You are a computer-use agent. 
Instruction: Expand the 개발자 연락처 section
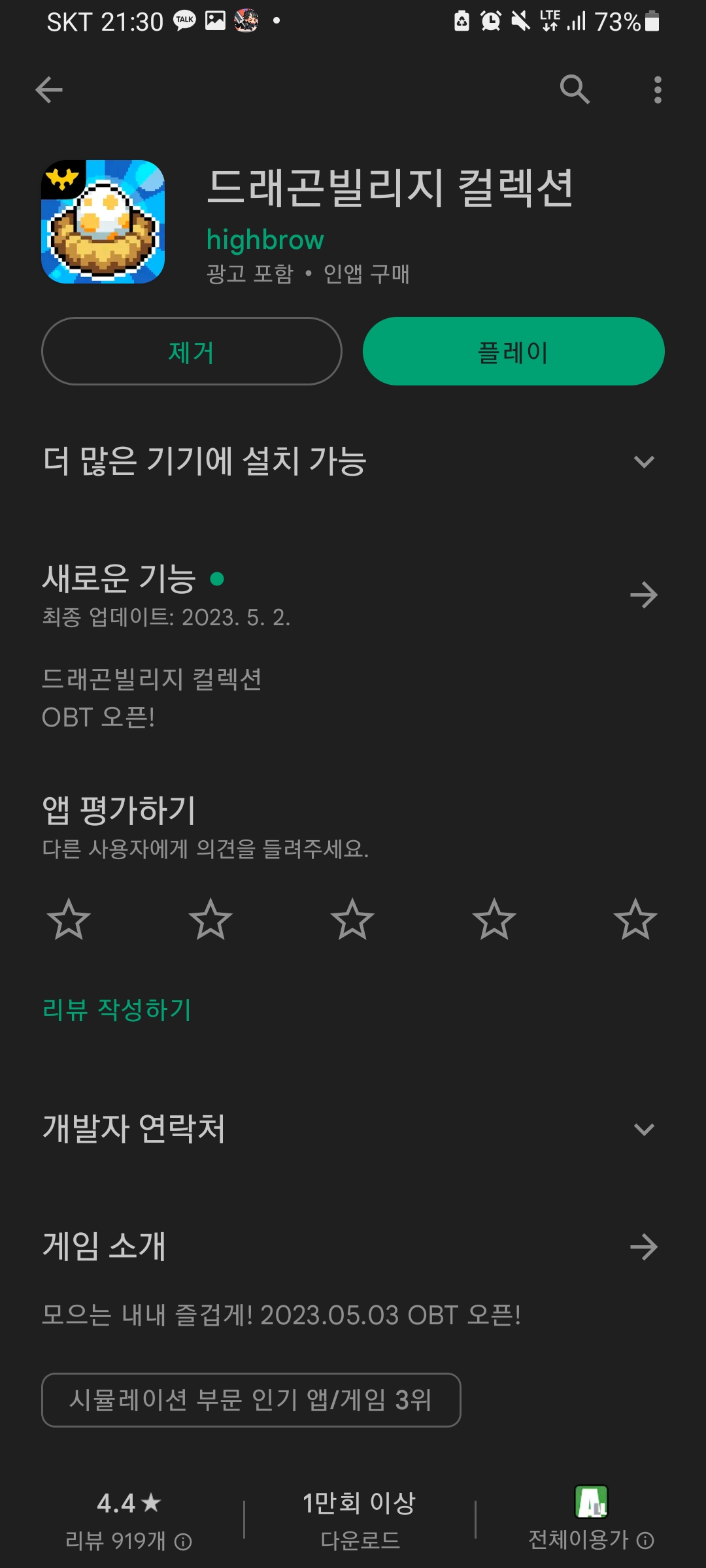(353, 1129)
